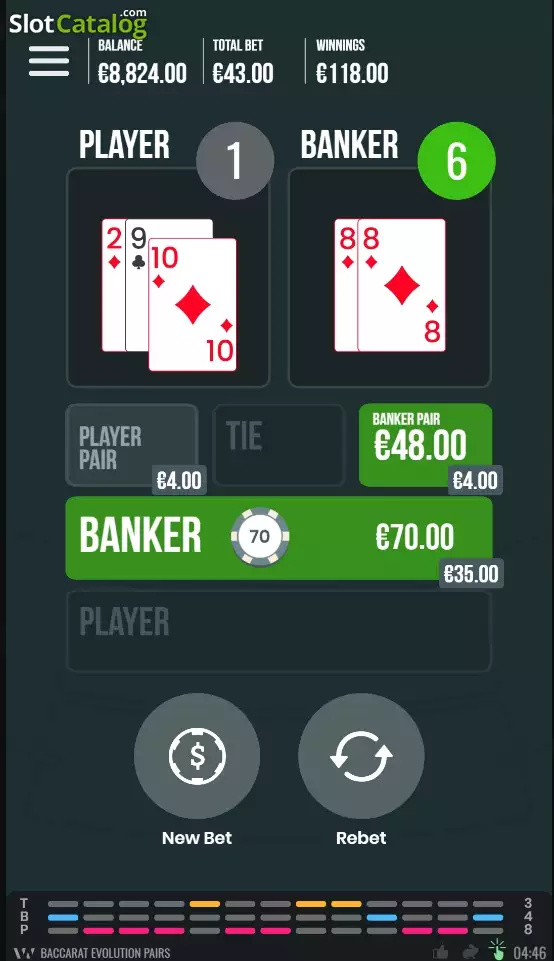
Task: Tap Rebet to repeat the wager
Action: [361, 756]
